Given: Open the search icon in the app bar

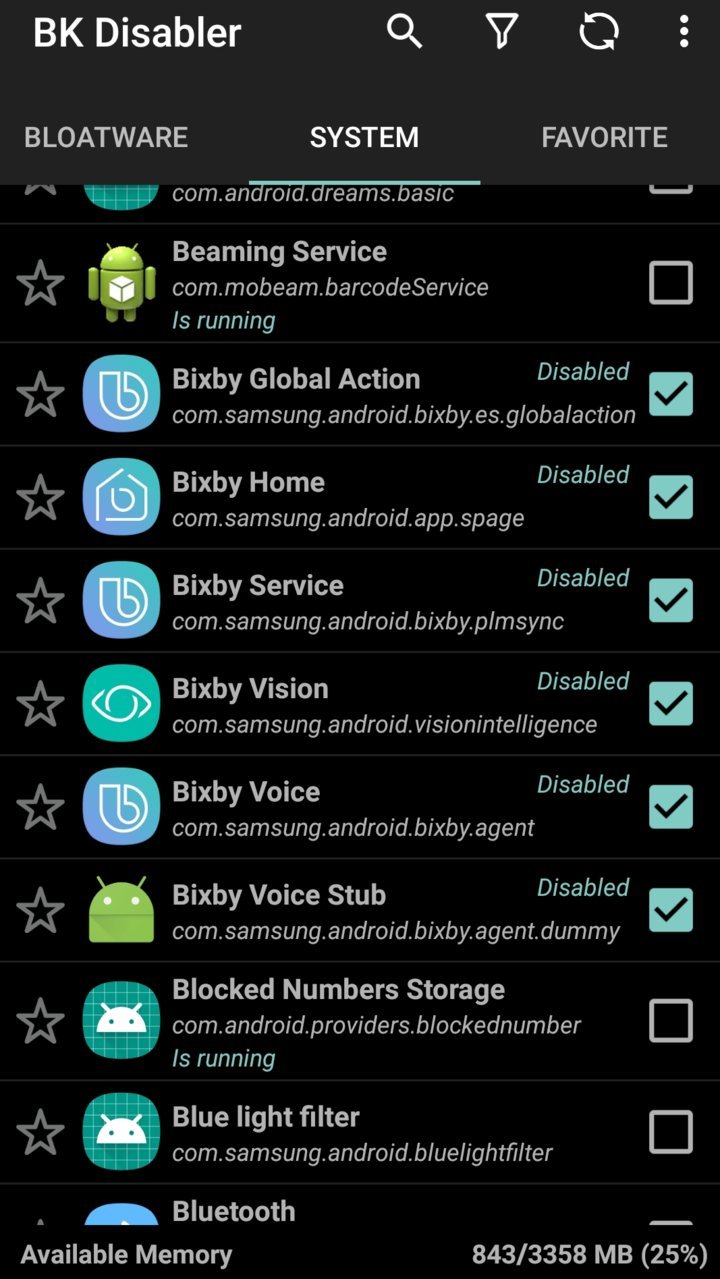Looking at the screenshot, I should click(405, 32).
